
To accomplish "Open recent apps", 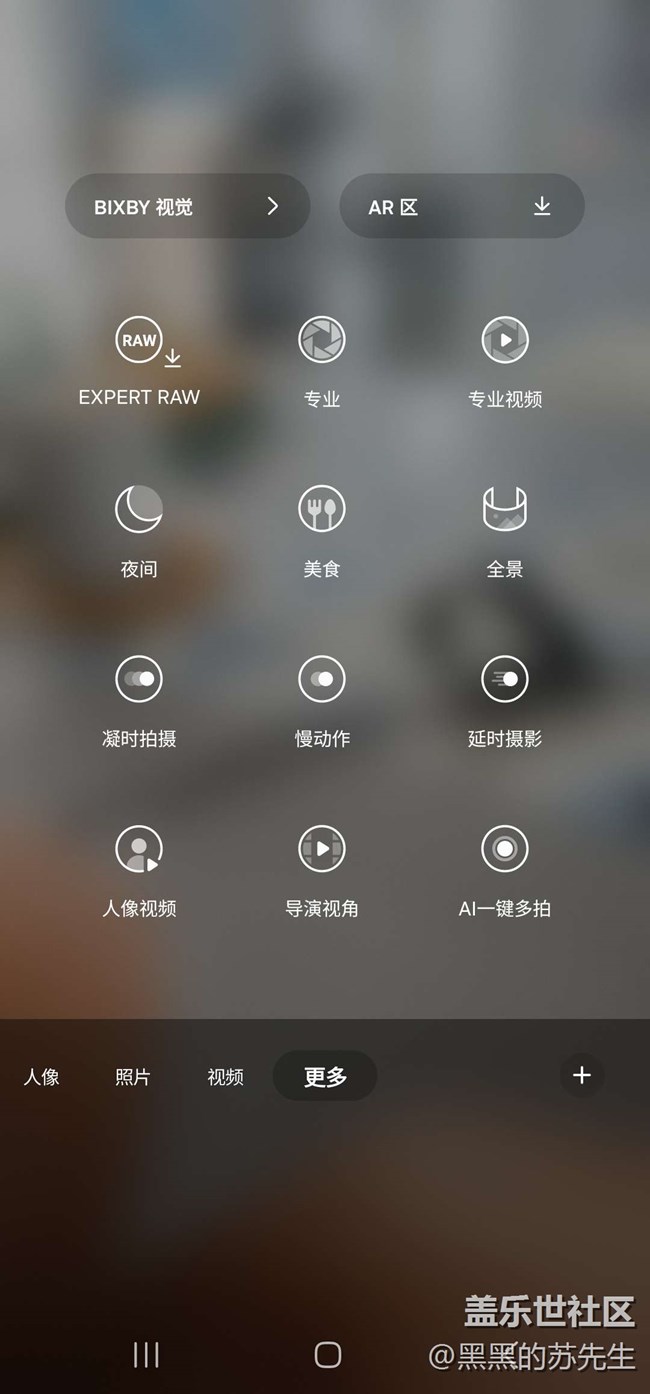I will 146,1354.
